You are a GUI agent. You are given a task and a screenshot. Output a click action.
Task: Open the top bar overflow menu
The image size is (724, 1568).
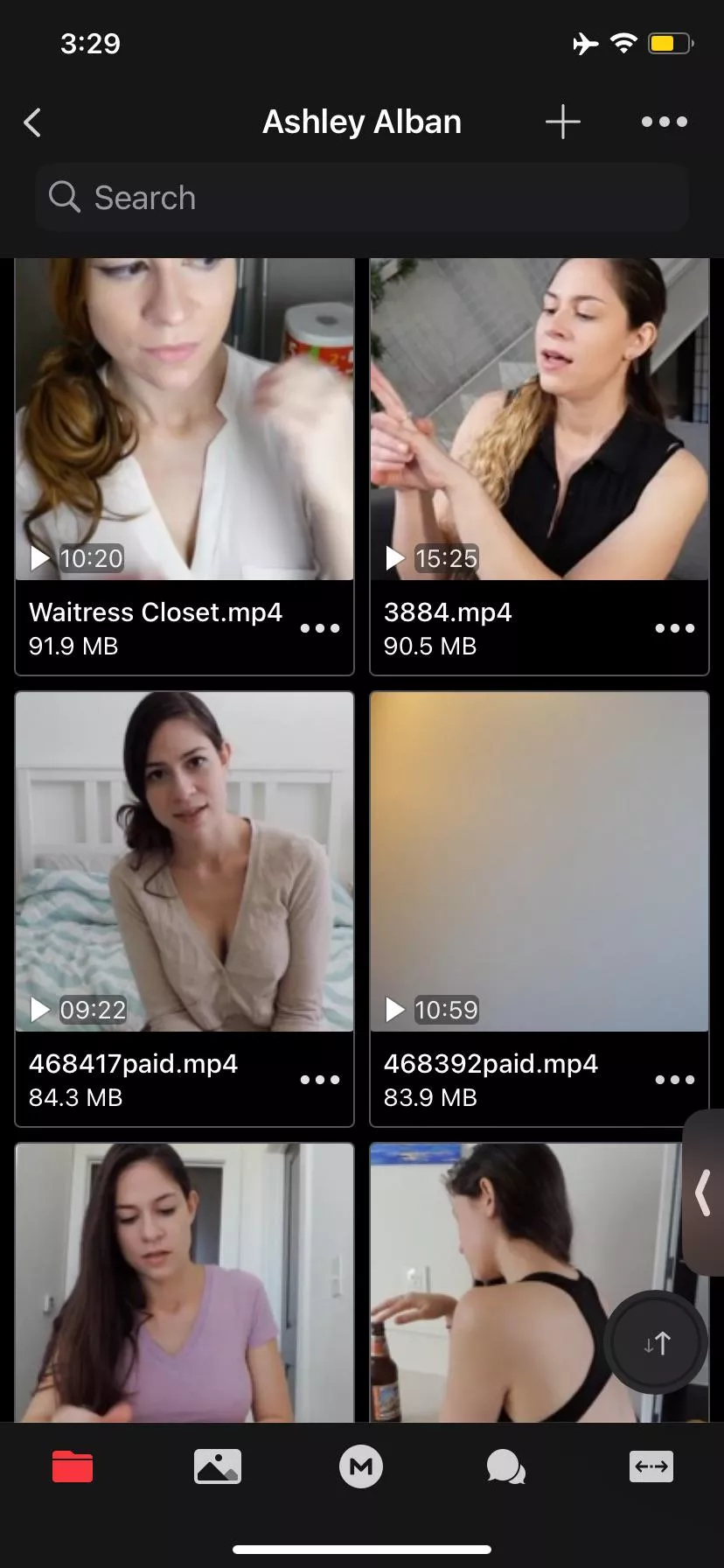(664, 122)
